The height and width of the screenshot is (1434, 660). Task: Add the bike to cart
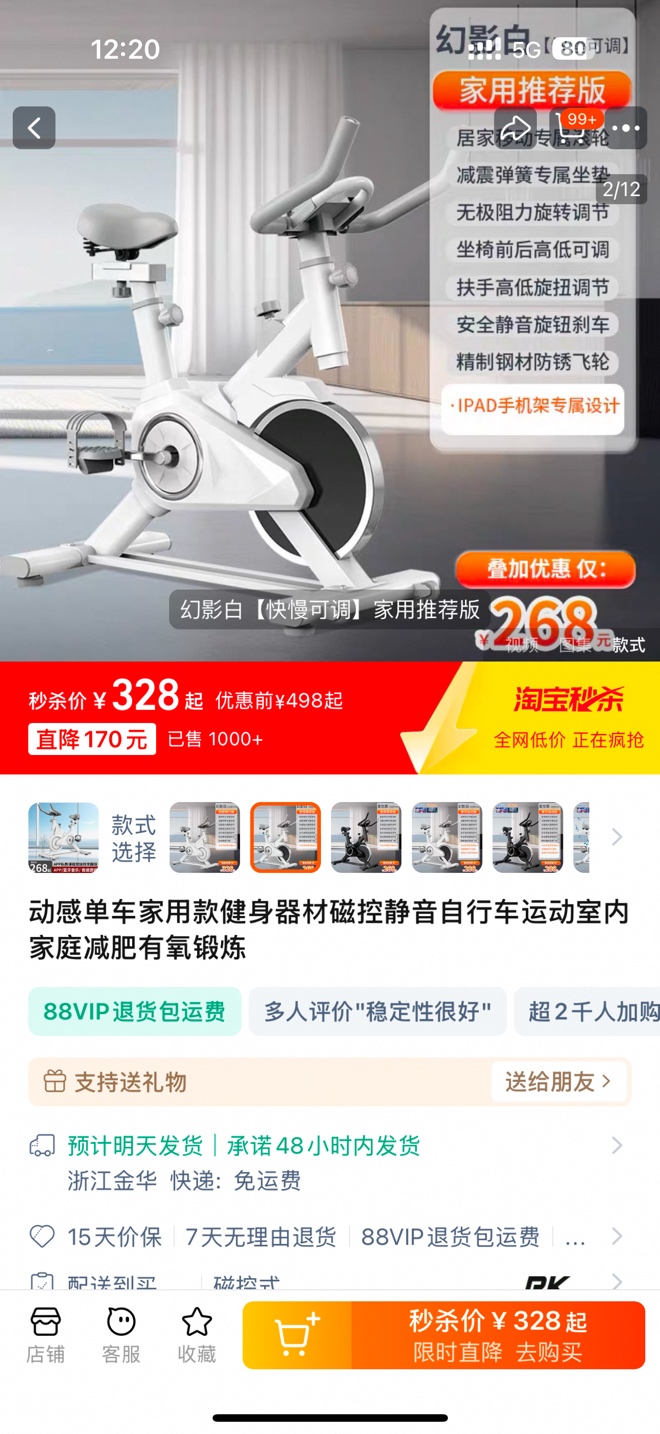[297, 1335]
